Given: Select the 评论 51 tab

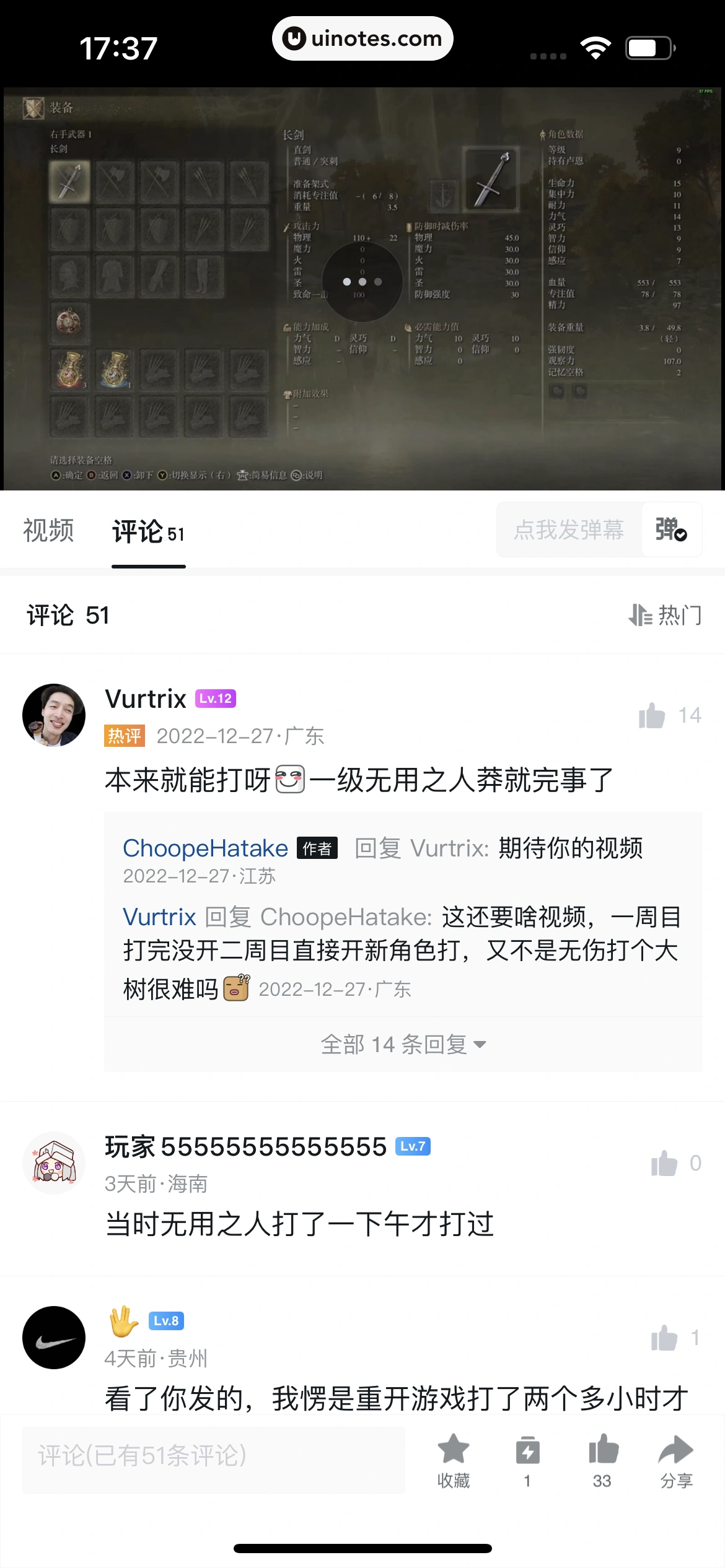Looking at the screenshot, I should click(x=148, y=532).
